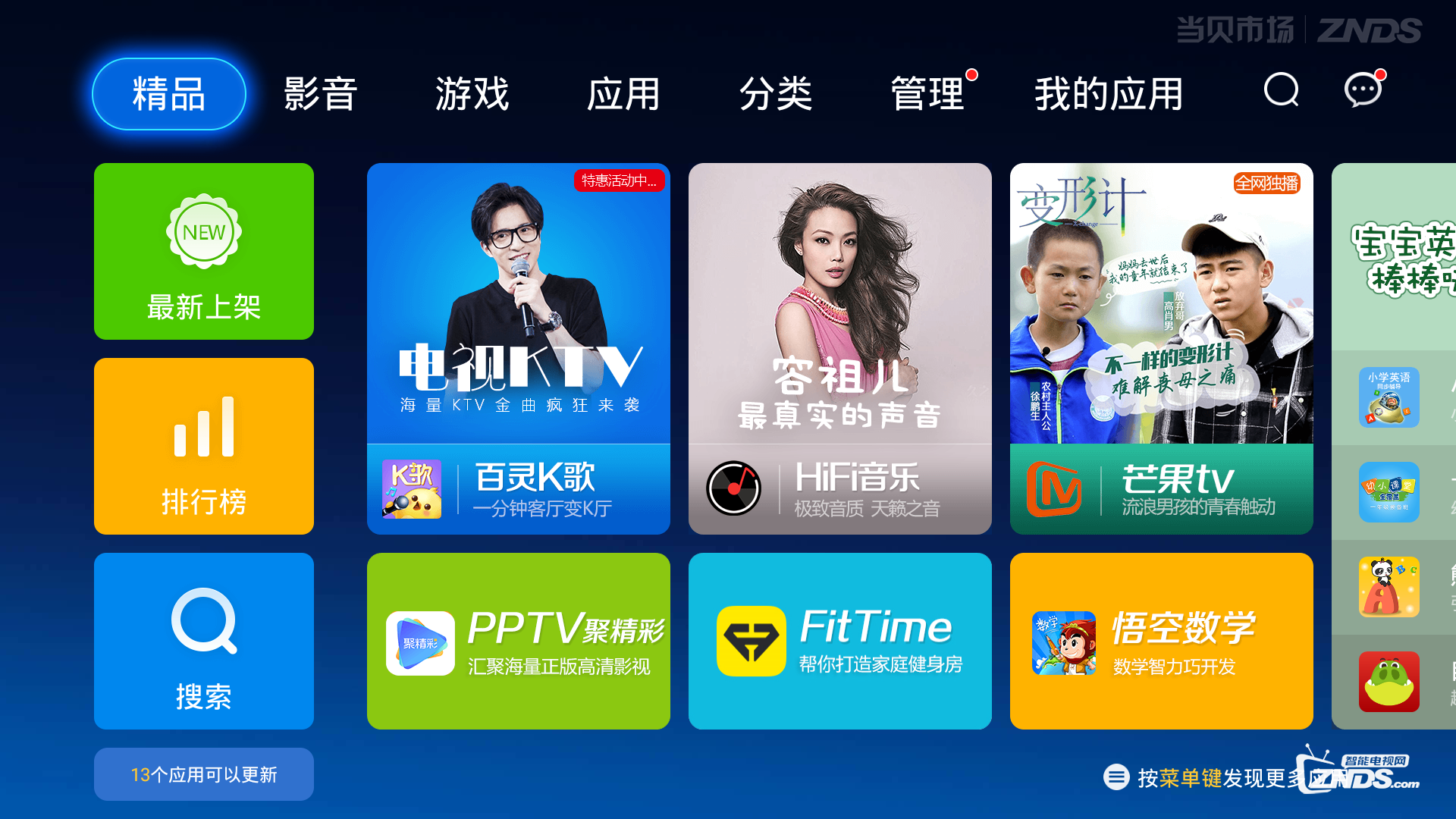
Task: Open the 最新上架 tile
Action: pos(204,251)
